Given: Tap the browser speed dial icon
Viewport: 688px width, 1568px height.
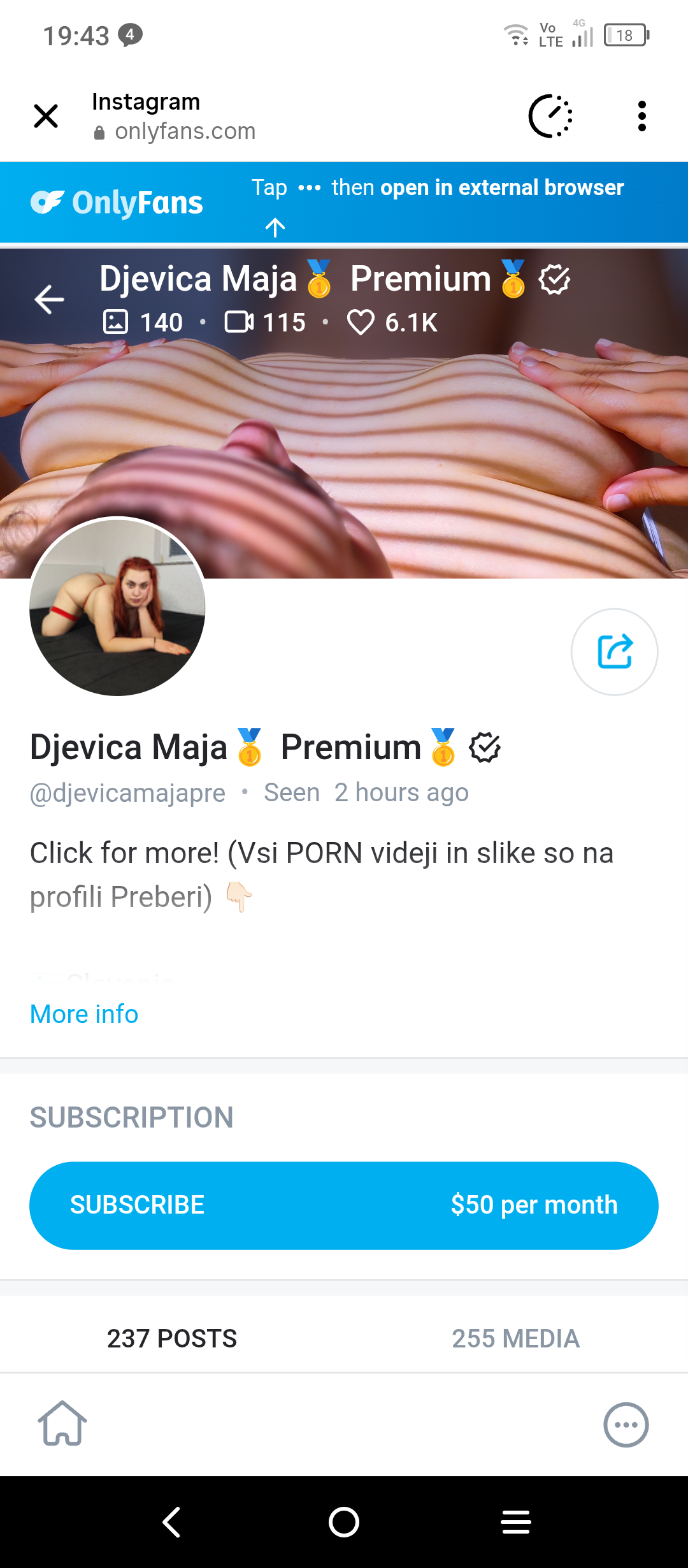Looking at the screenshot, I should (x=551, y=116).
